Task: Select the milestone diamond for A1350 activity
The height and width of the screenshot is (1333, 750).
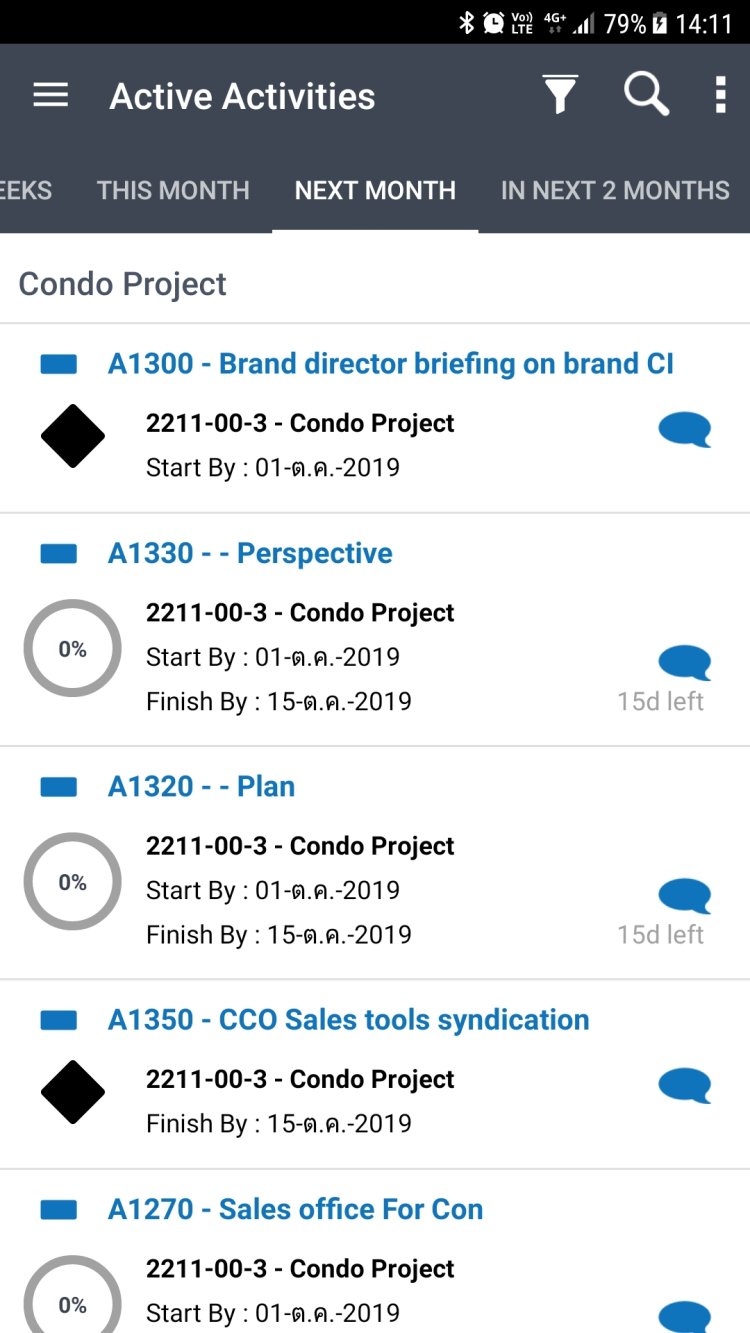Action: tap(72, 1092)
